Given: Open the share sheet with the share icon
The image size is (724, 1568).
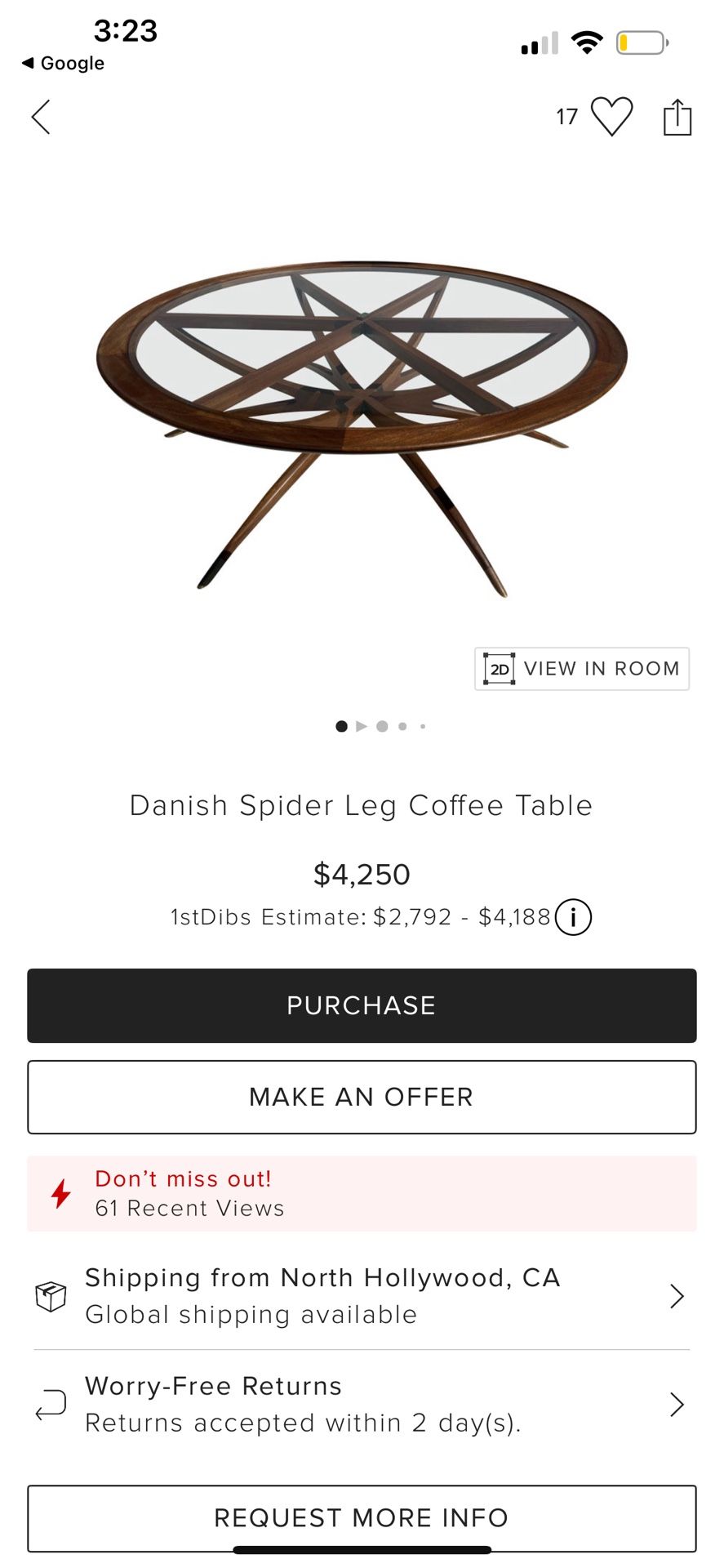Looking at the screenshot, I should [677, 116].
